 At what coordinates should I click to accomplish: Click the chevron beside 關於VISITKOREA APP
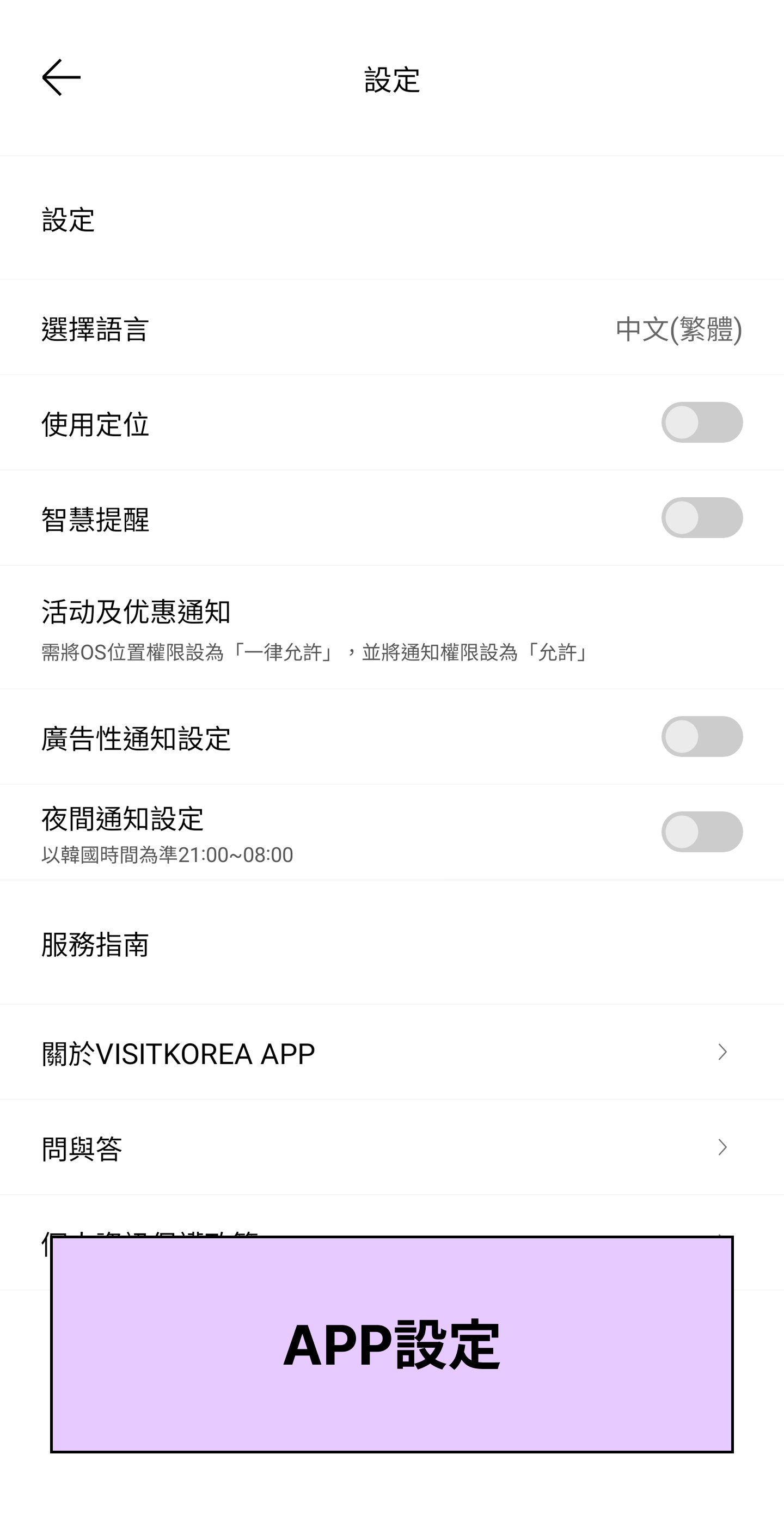point(721,1052)
